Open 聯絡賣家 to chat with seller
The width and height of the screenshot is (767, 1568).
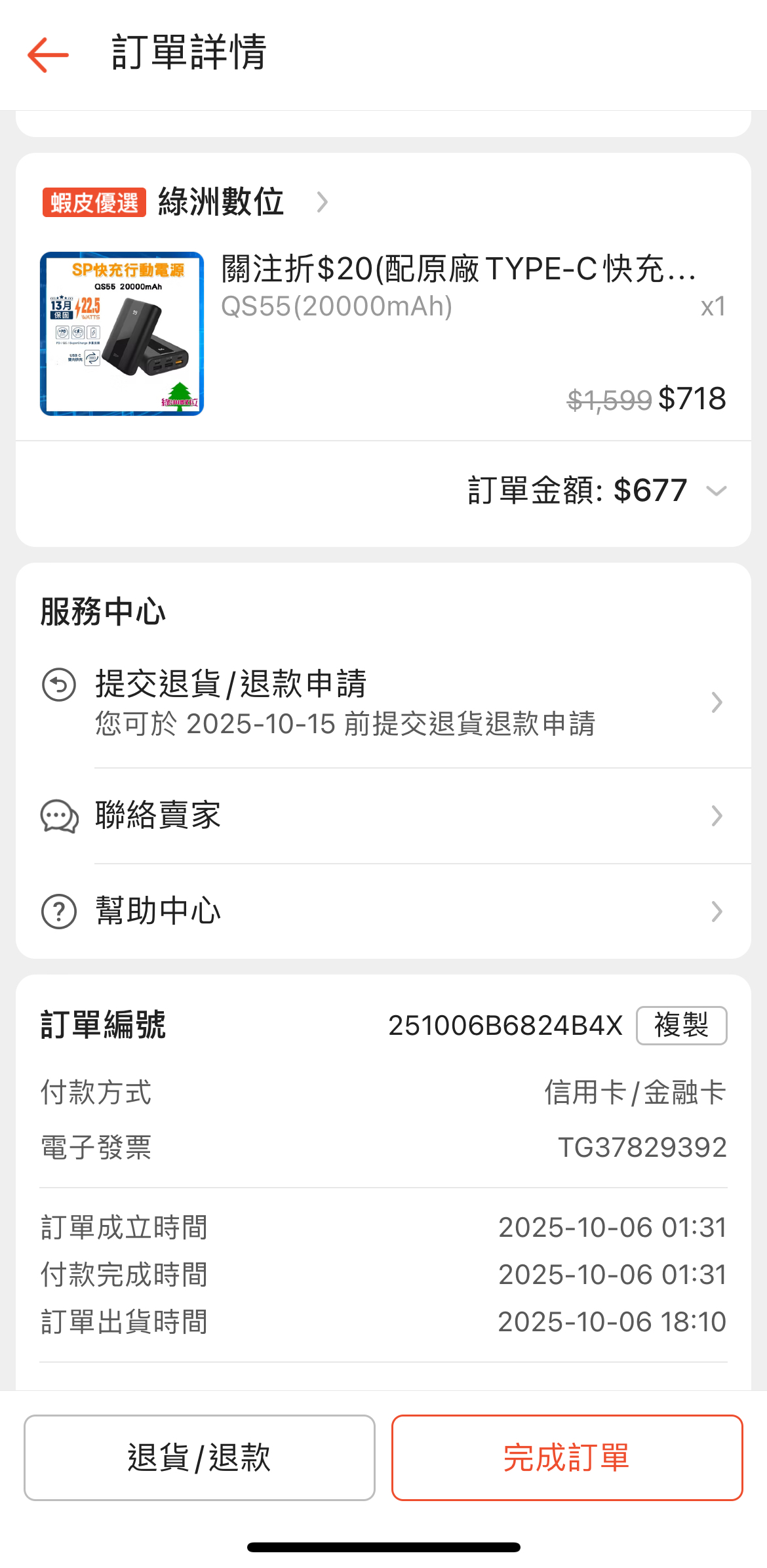[x=383, y=816]
